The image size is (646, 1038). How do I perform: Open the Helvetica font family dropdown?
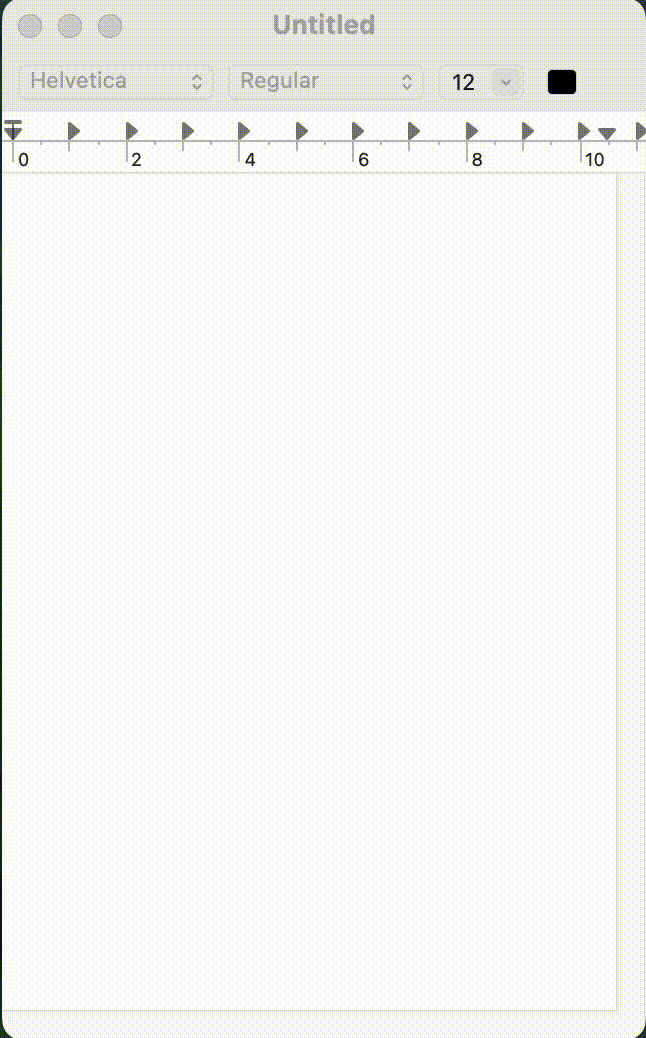[x=116, y=82]
